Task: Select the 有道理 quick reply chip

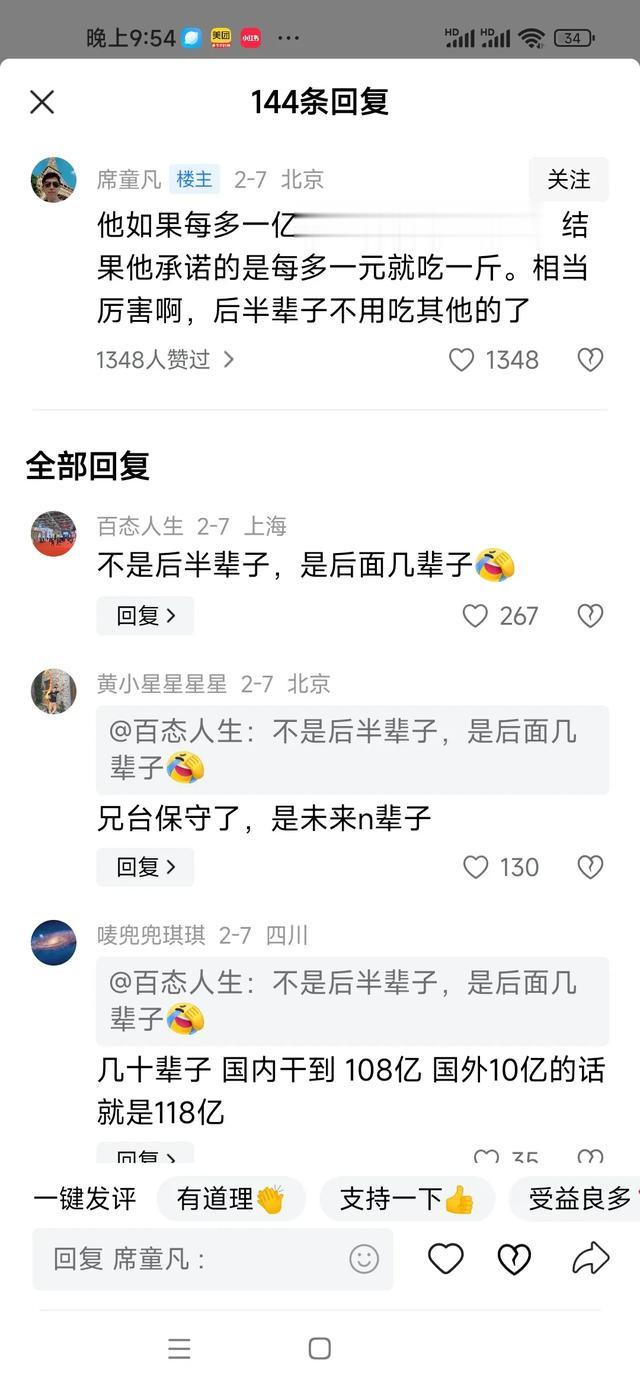Action: tap(231, 1199)
